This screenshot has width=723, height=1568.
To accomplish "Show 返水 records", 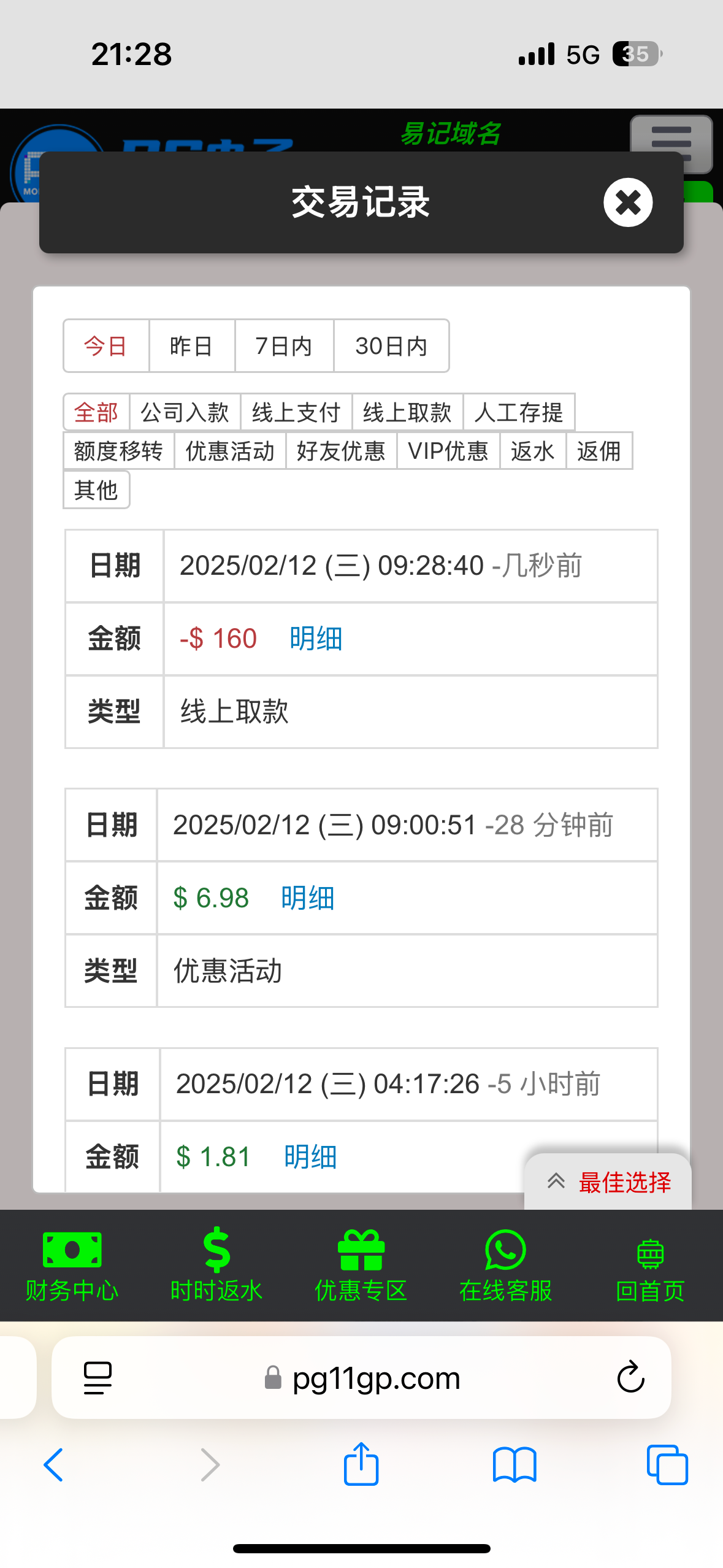I will (533, 451).
